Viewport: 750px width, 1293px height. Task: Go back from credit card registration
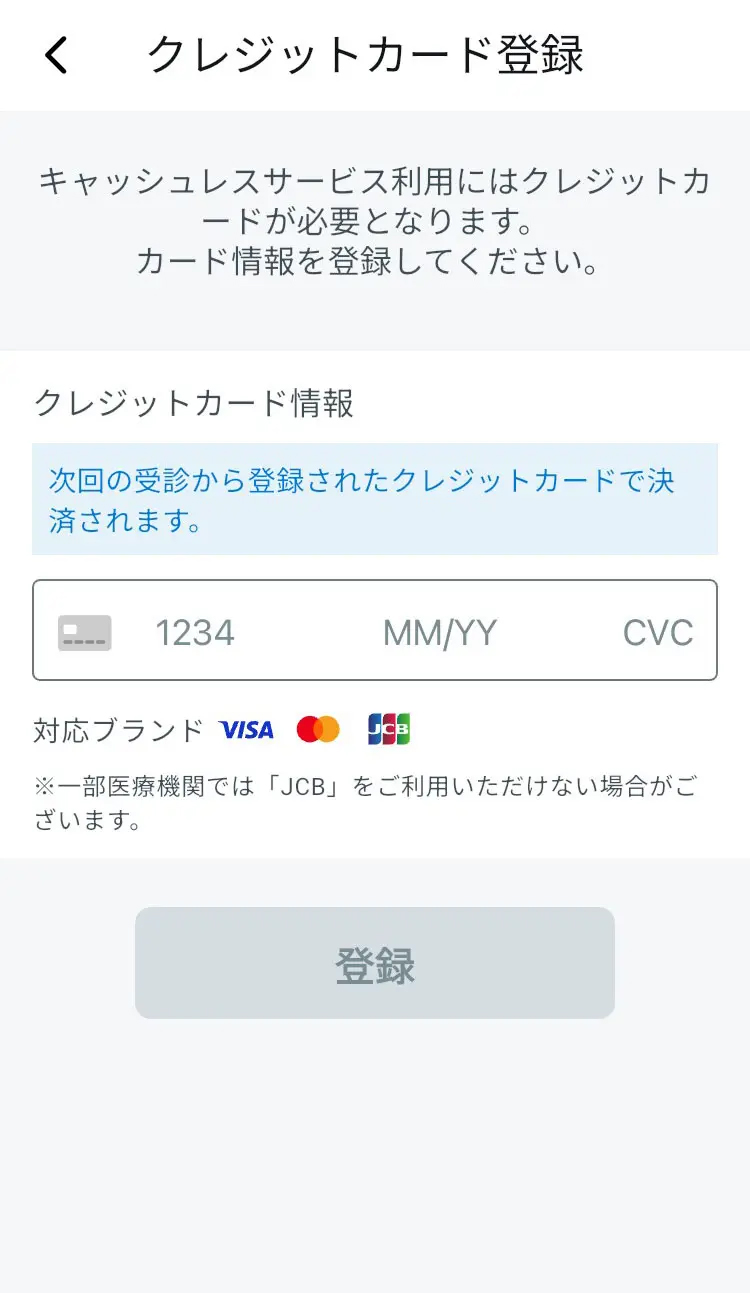pos(56,55)
